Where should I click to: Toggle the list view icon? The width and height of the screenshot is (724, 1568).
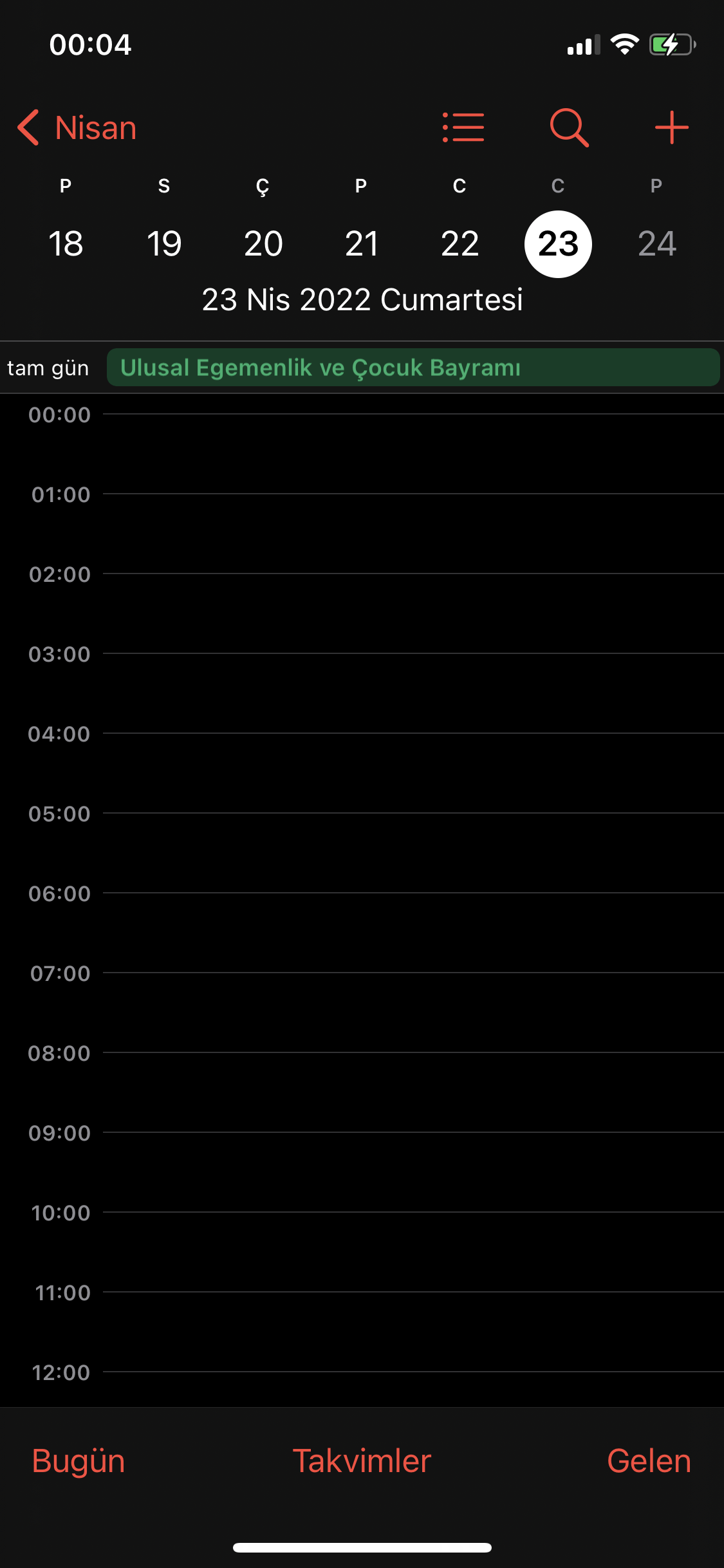tap(463, 127)
